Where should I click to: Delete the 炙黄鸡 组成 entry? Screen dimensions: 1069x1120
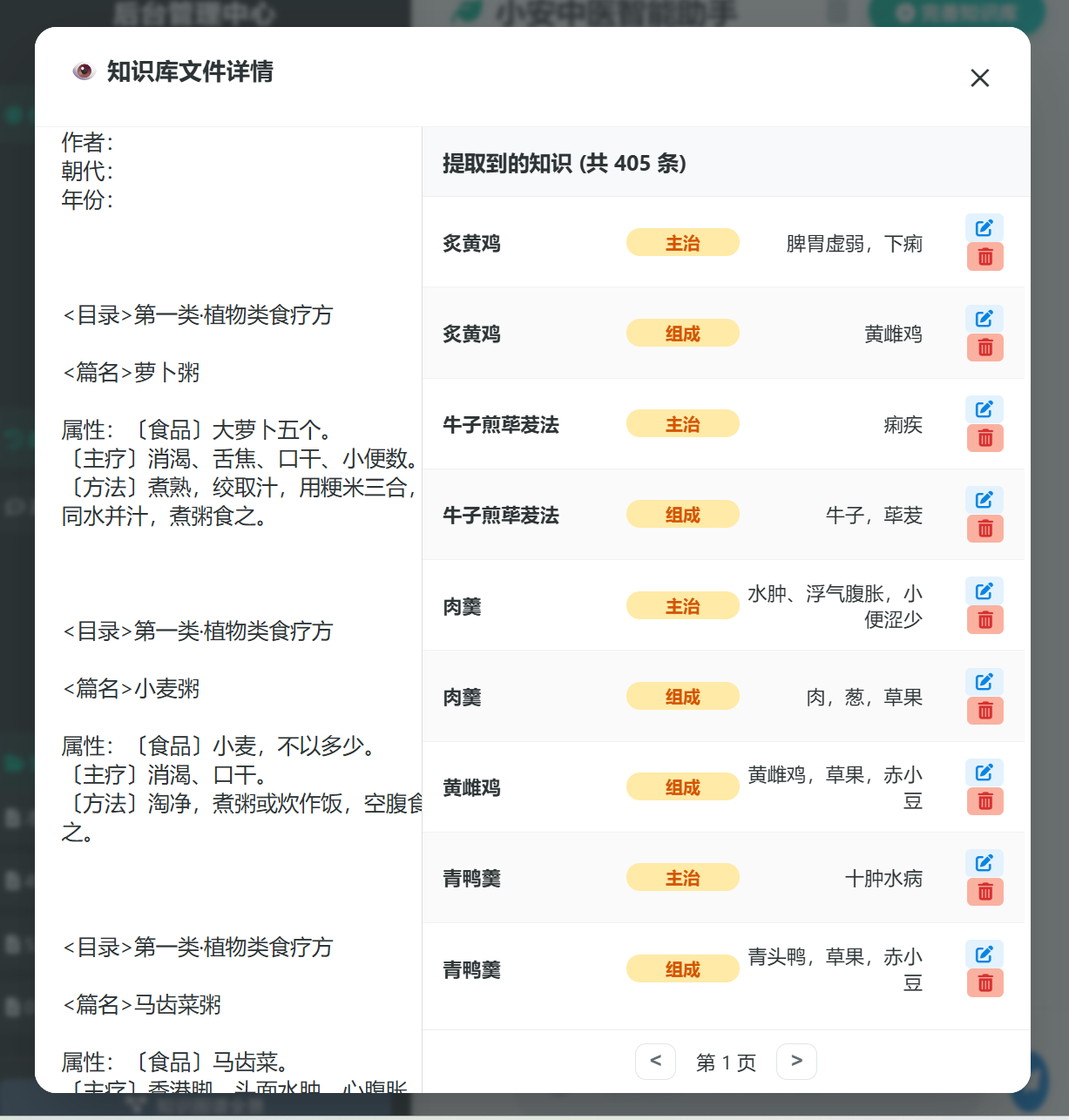point(984,347)
